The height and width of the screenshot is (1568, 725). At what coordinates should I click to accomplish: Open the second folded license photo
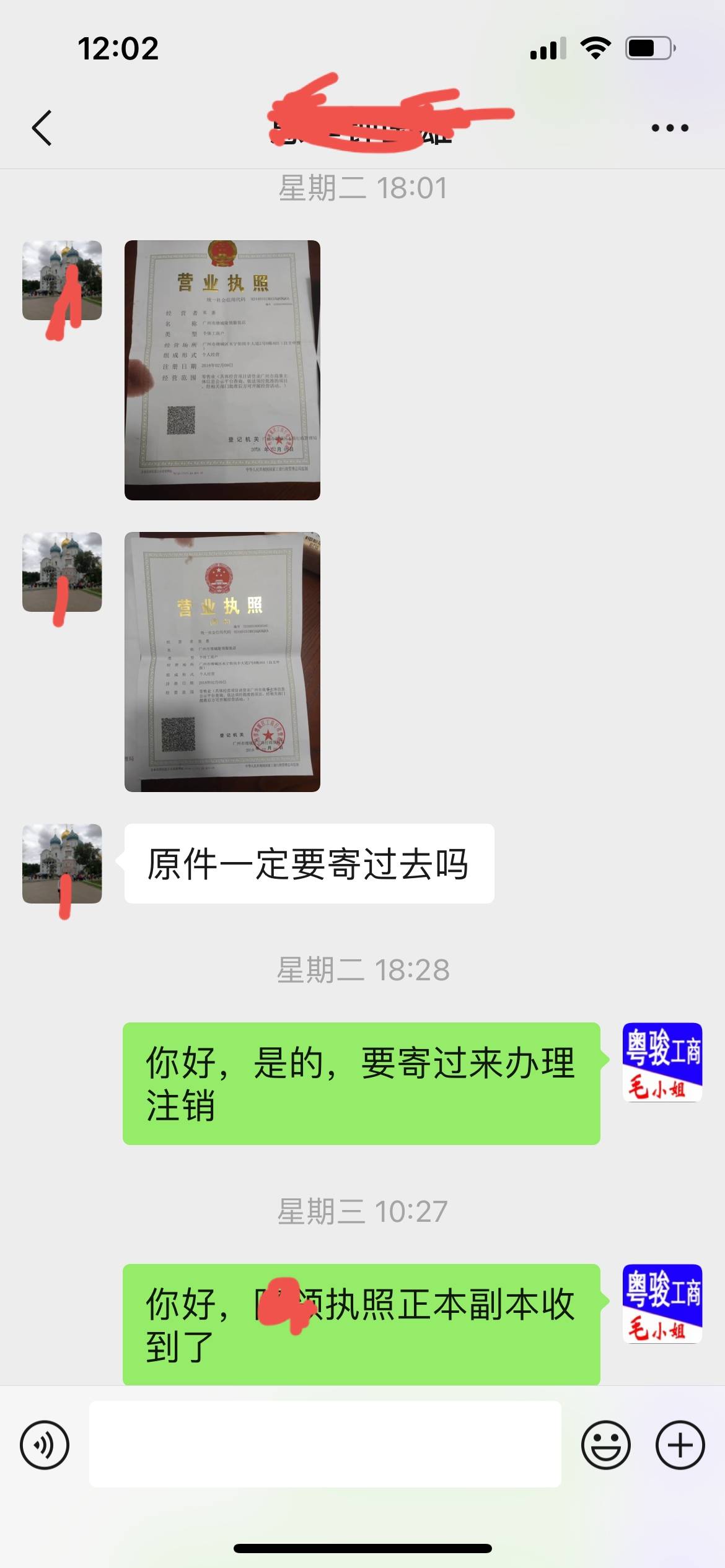coord(222,661)
